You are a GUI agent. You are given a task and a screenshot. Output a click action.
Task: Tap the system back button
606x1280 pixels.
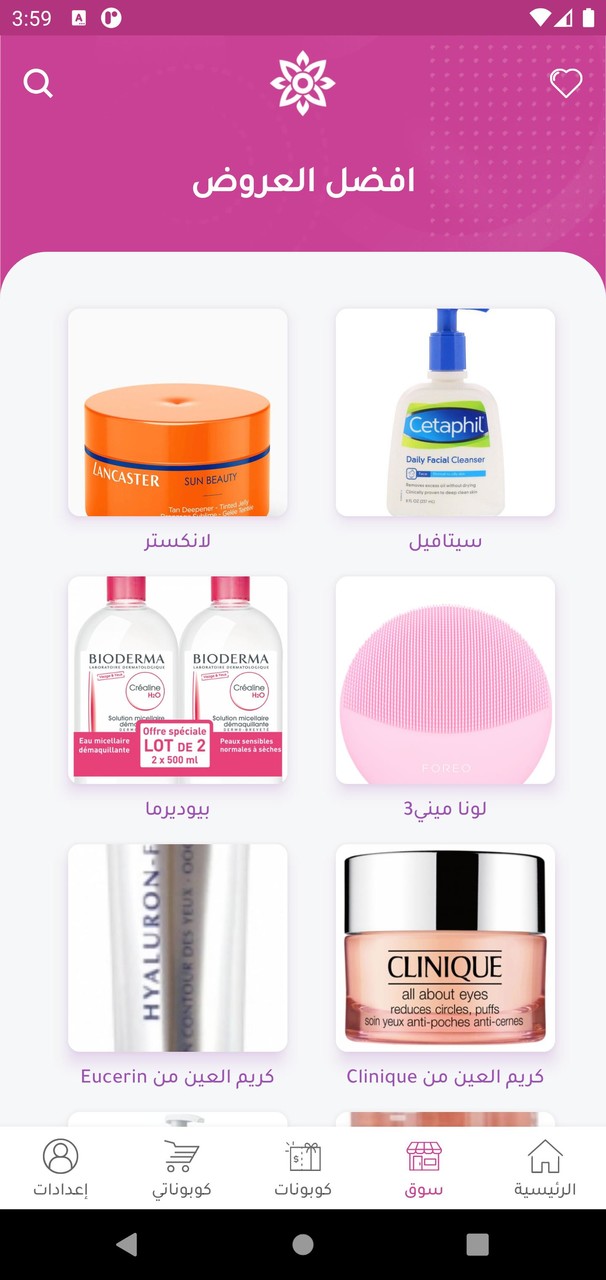[x=127, y=1244]
